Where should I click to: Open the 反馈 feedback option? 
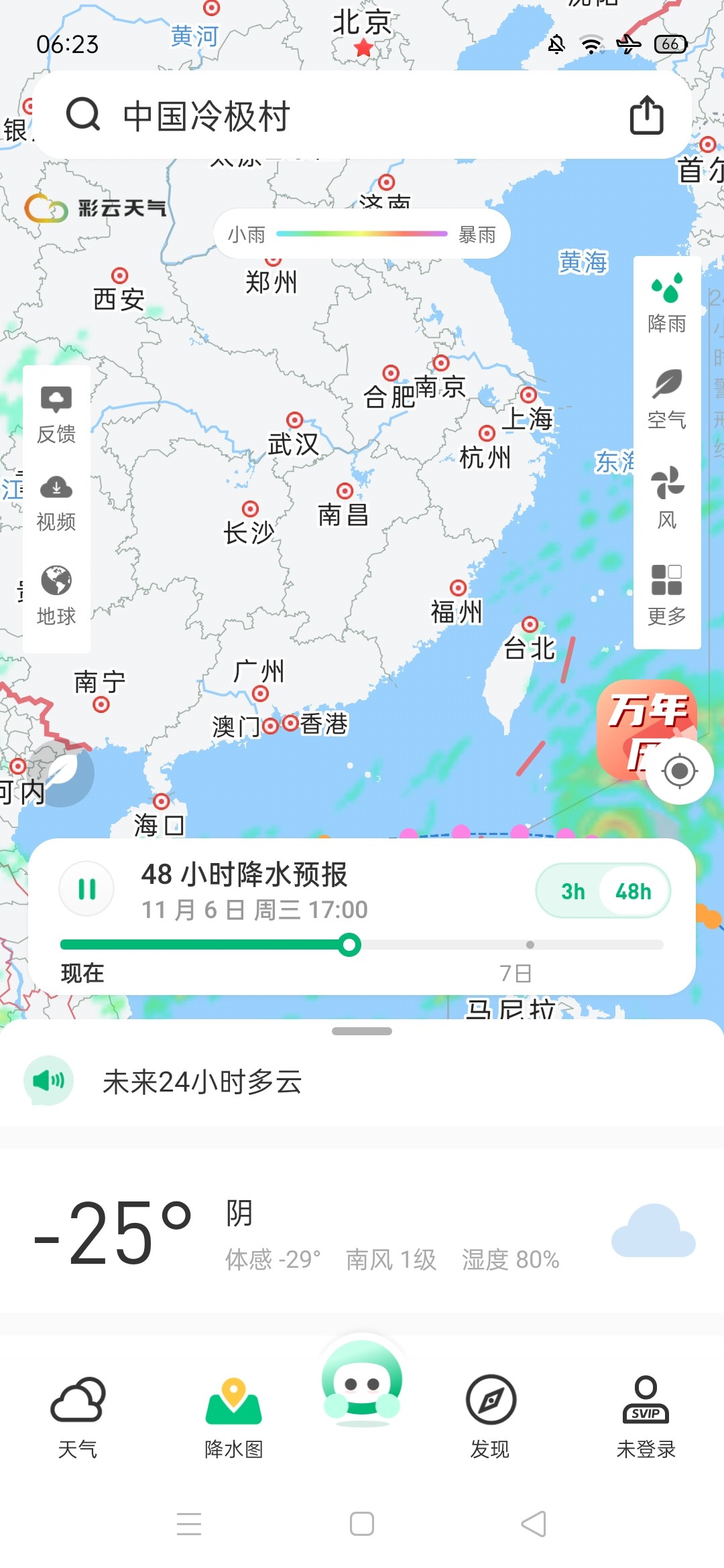click(x=56, y=415)
